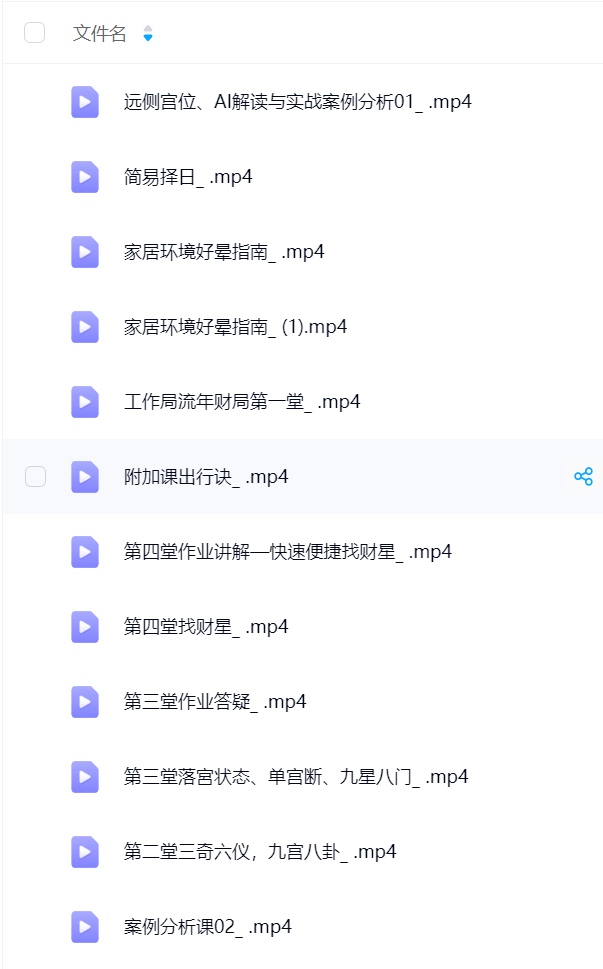Share the 附加课出行诀 file
This screenshot has height=969, width=603.
click(583, 477)
